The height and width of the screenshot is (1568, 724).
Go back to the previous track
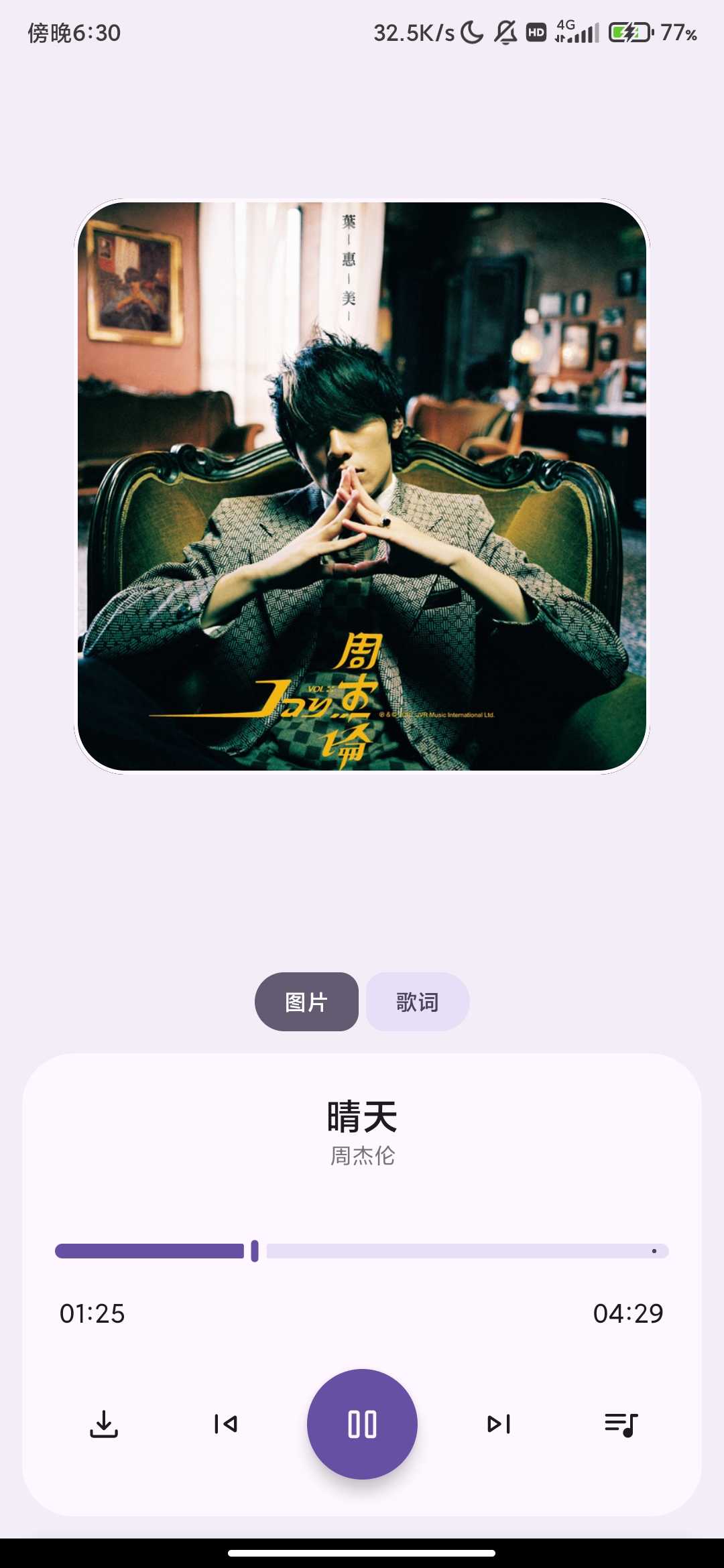225,1424
